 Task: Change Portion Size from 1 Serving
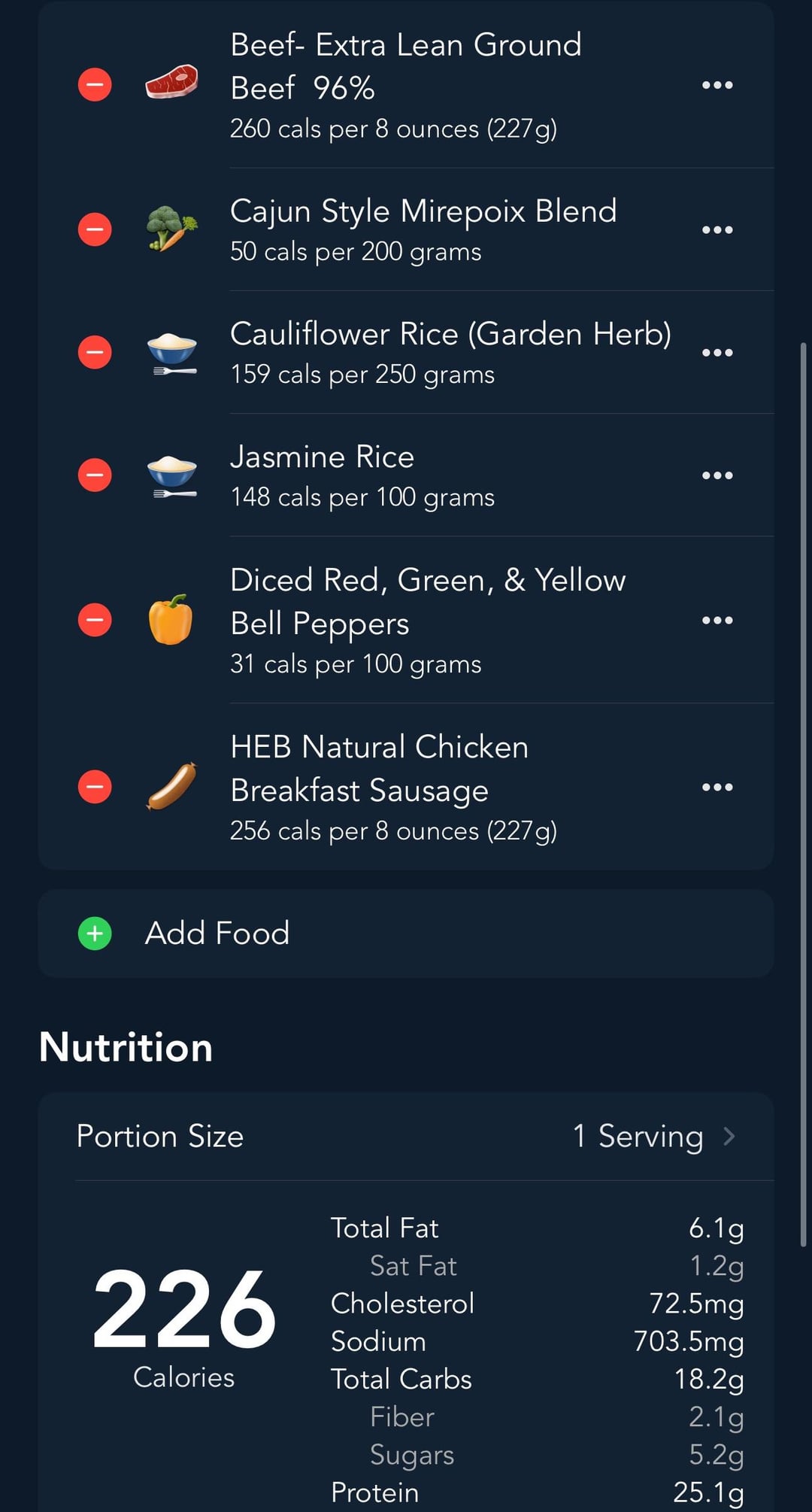coord(406,1136)
